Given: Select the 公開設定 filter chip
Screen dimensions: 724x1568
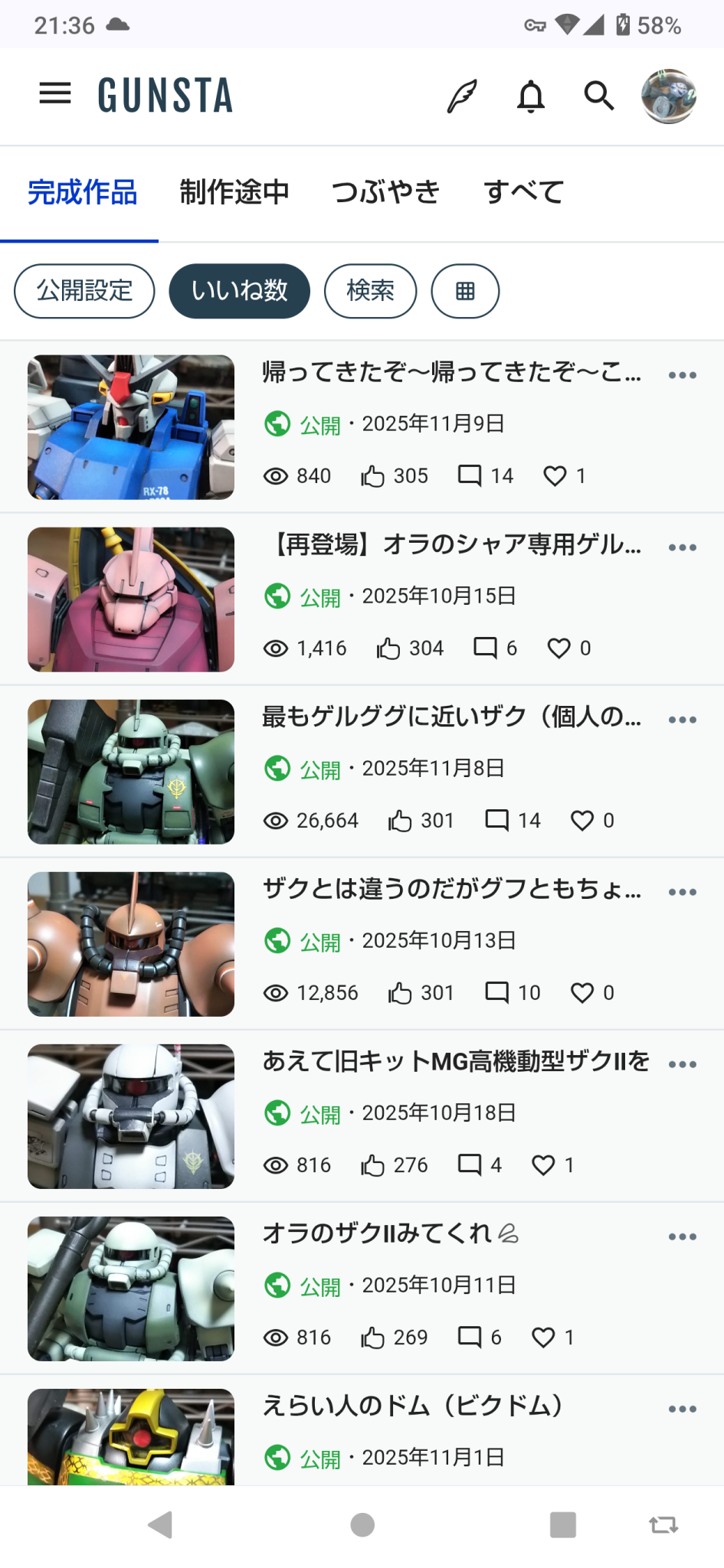Looking at the screenshot, I should click(84, 291).
